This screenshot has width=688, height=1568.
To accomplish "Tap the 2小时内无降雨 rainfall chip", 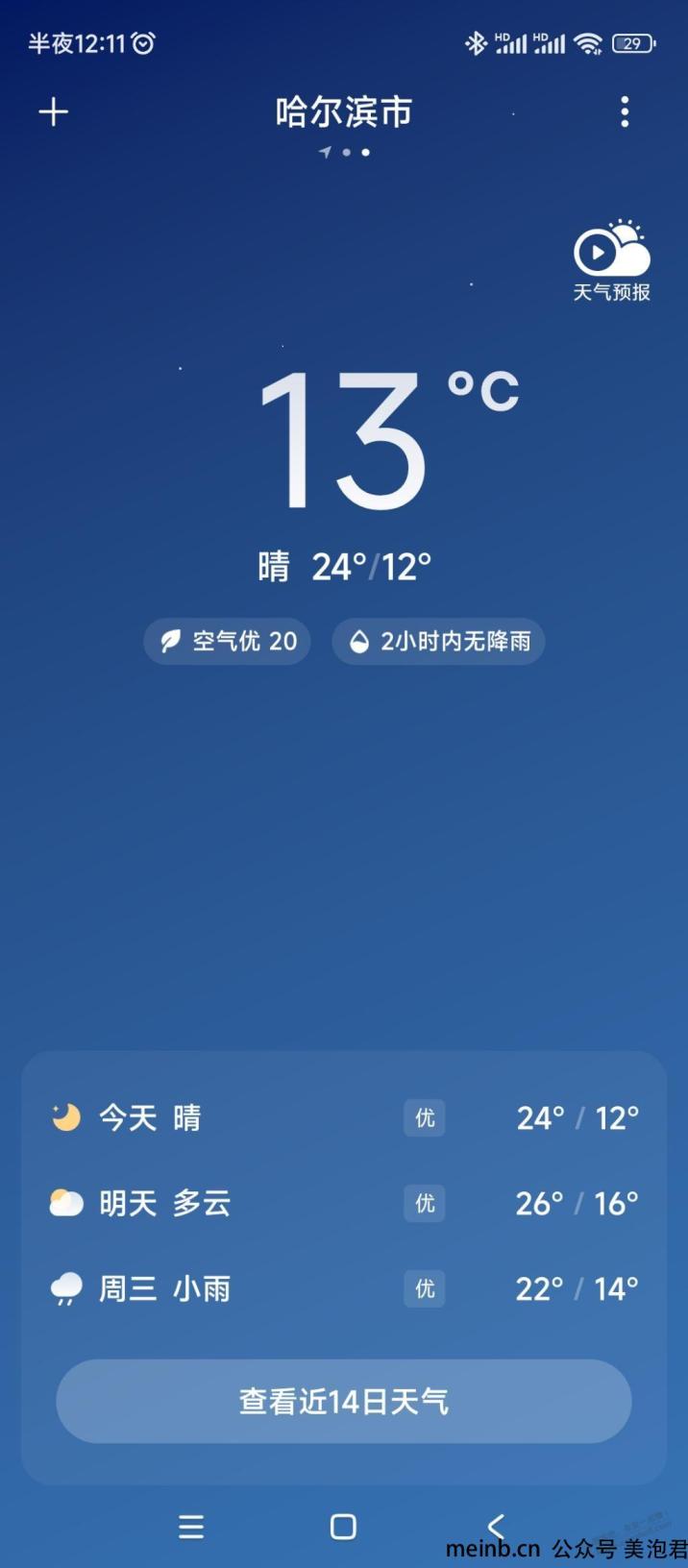I will (x=438, y=641).
